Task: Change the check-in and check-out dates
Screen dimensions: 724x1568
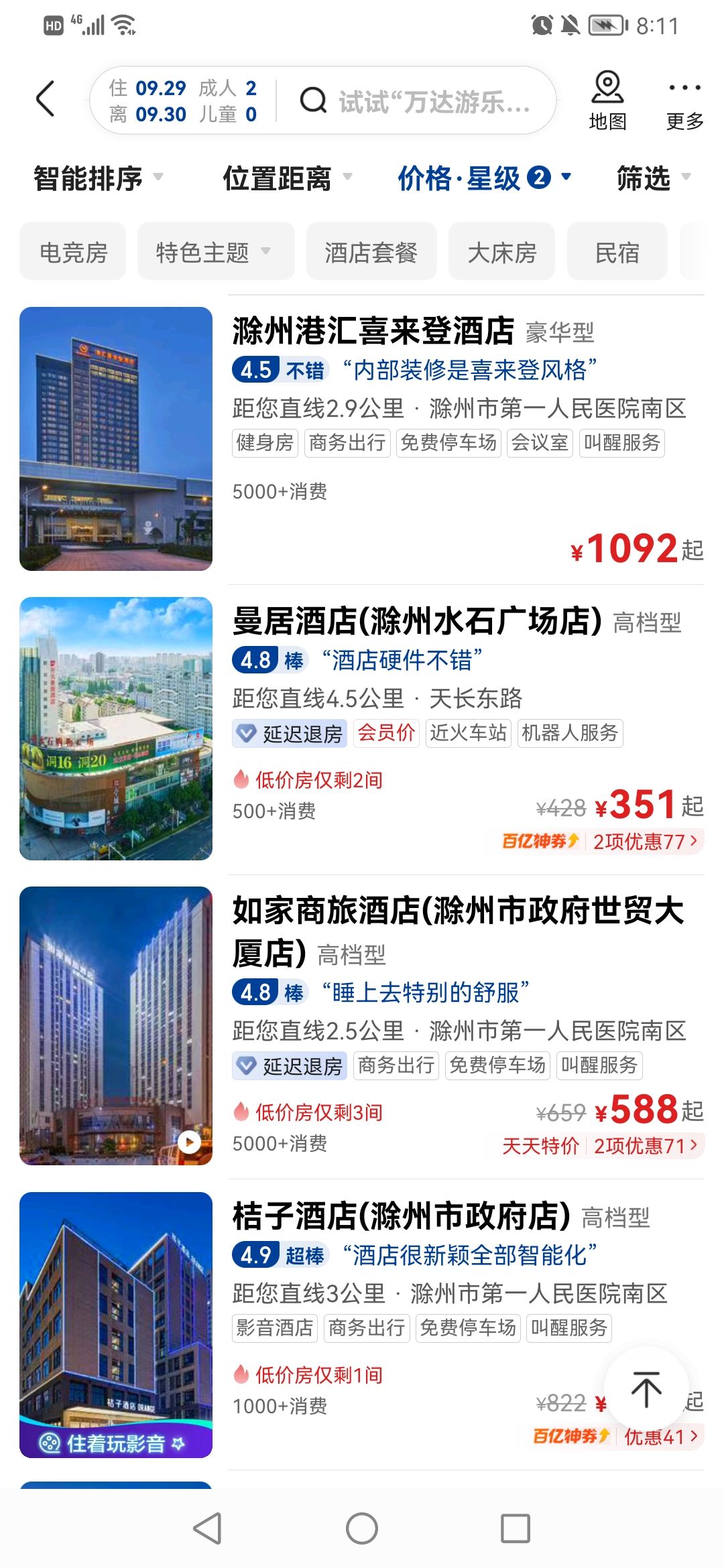Action: [183, 101]
